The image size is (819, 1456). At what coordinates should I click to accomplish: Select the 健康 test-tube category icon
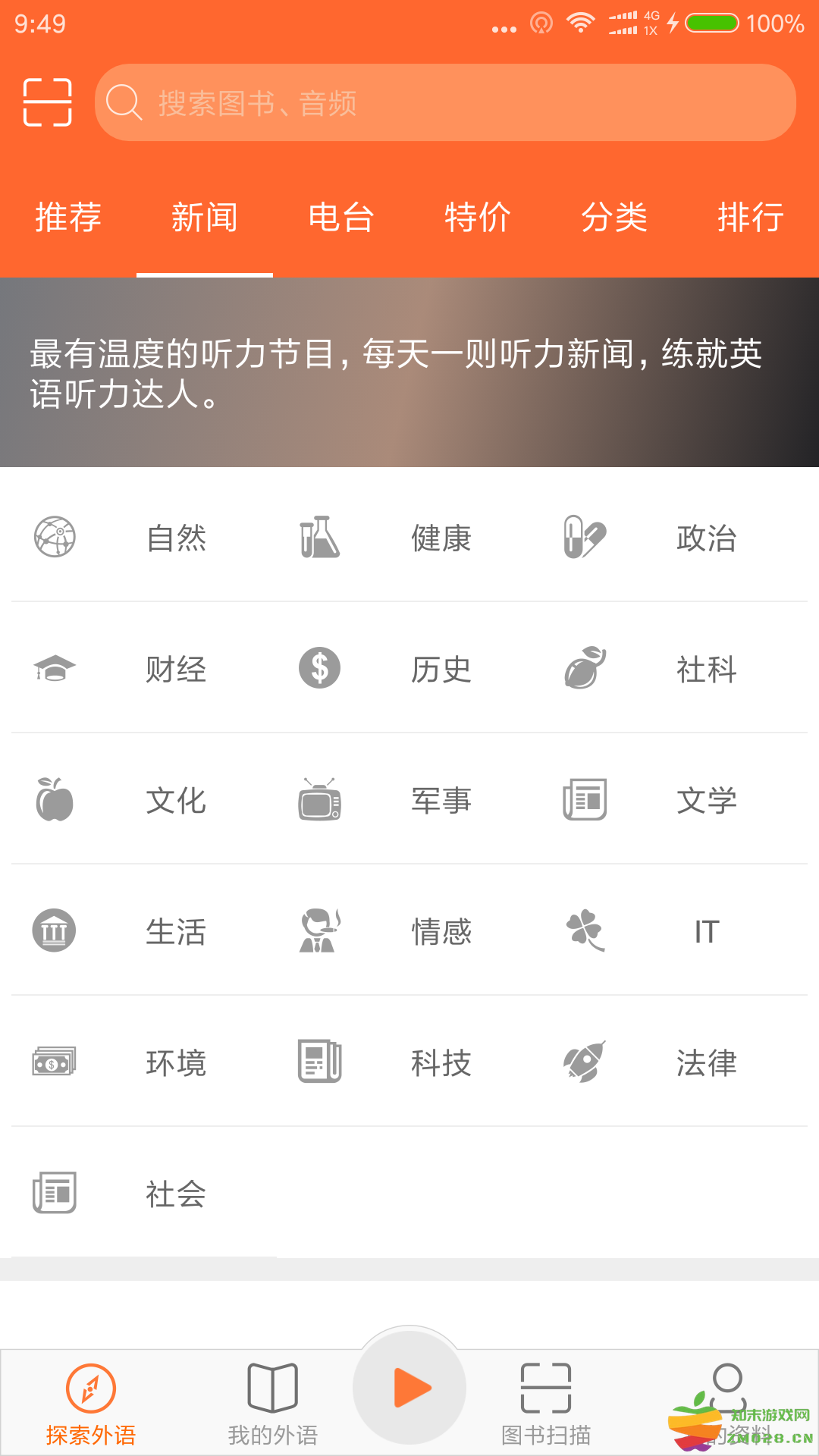(319, 538)
